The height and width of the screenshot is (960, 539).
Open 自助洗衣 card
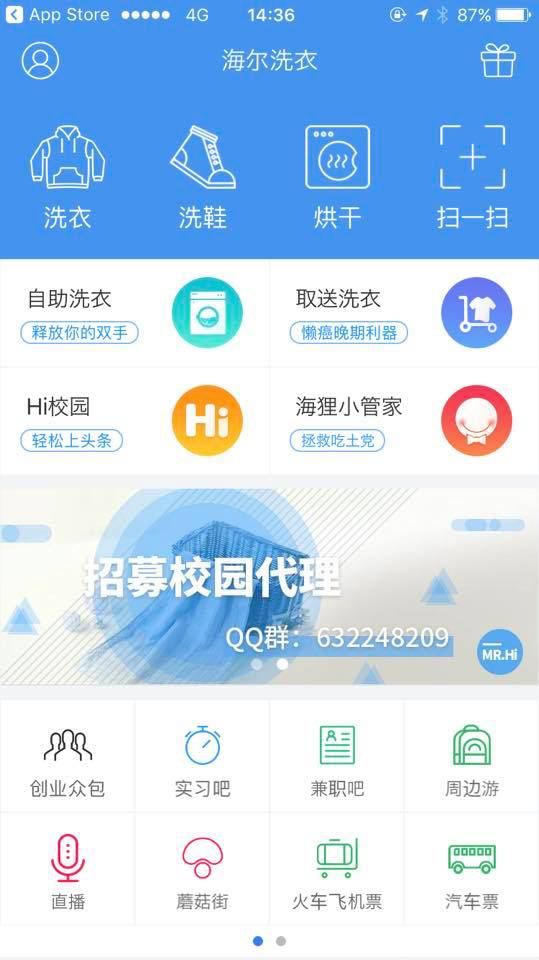click(x=135, y=313)
